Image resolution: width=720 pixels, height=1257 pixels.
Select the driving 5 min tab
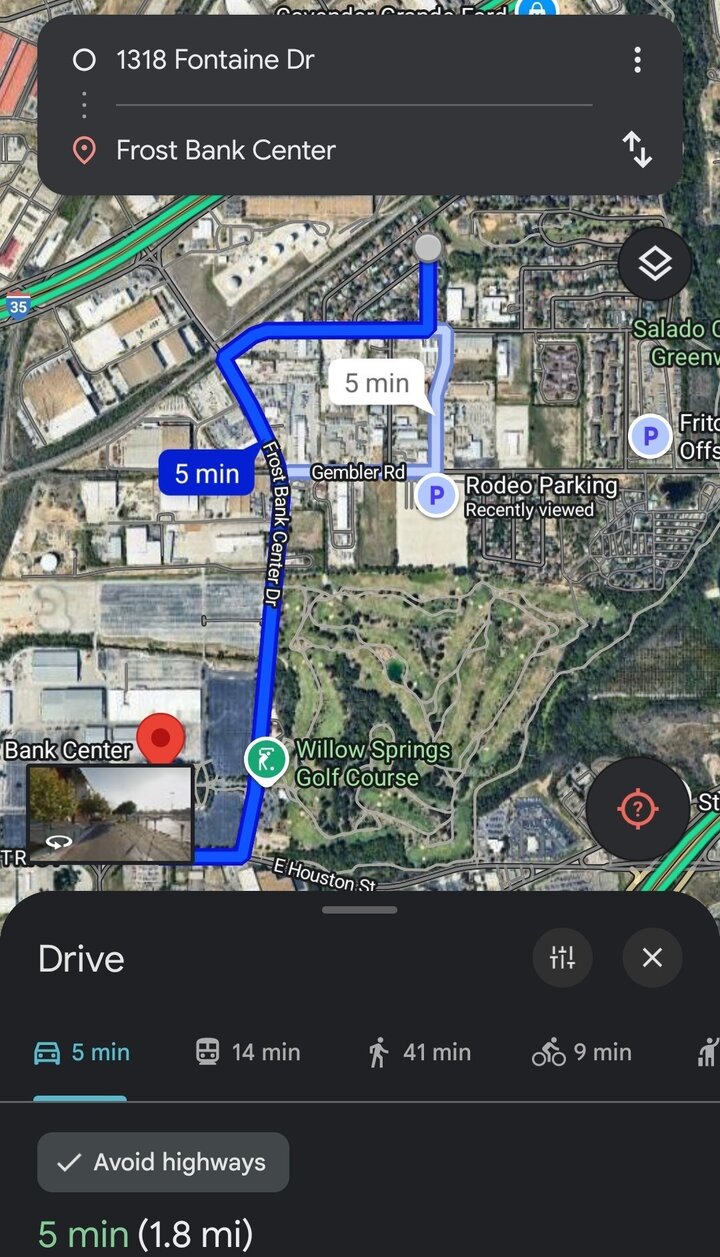(x=82, y=1052)
